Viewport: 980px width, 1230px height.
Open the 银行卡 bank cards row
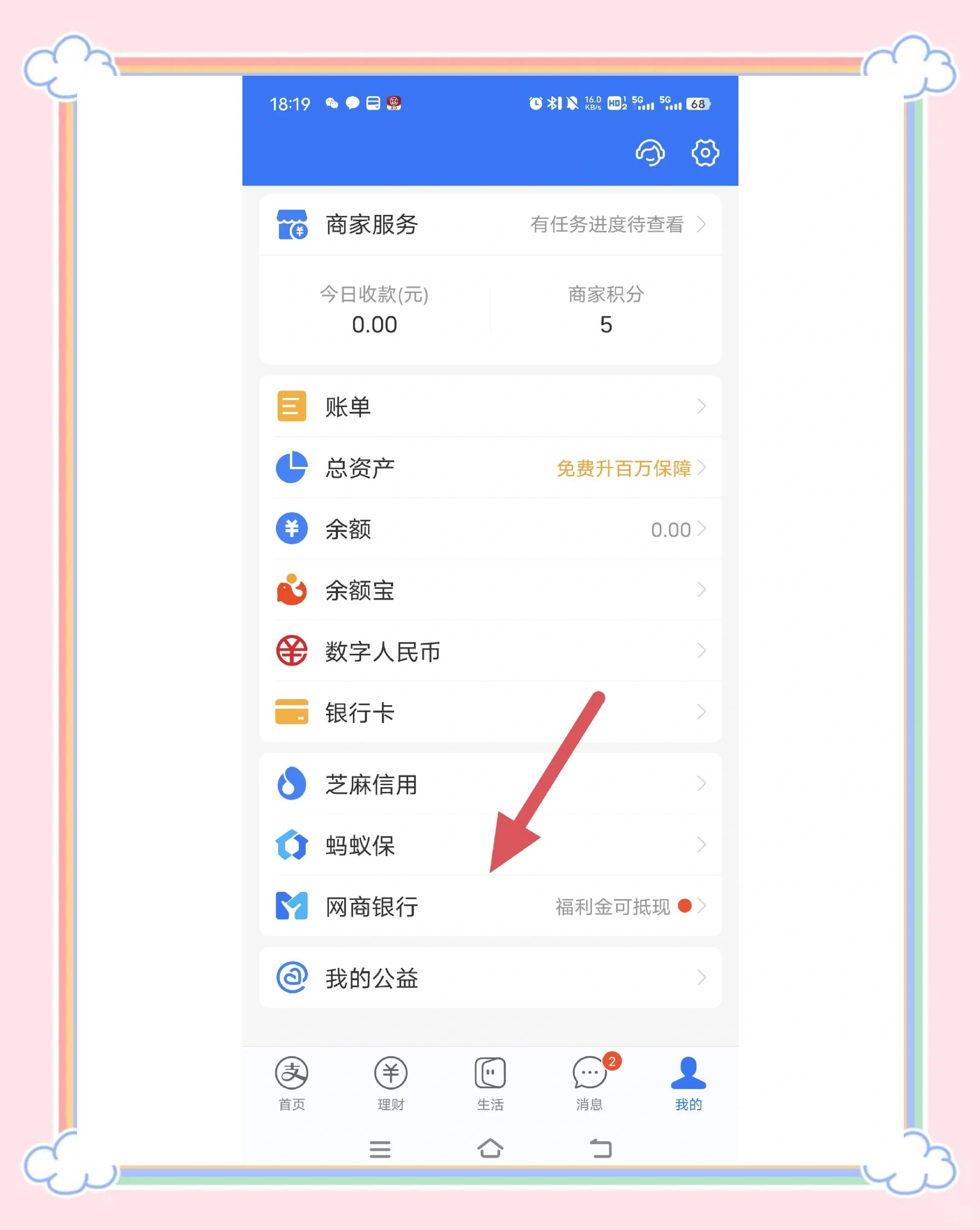pos(490,712)
